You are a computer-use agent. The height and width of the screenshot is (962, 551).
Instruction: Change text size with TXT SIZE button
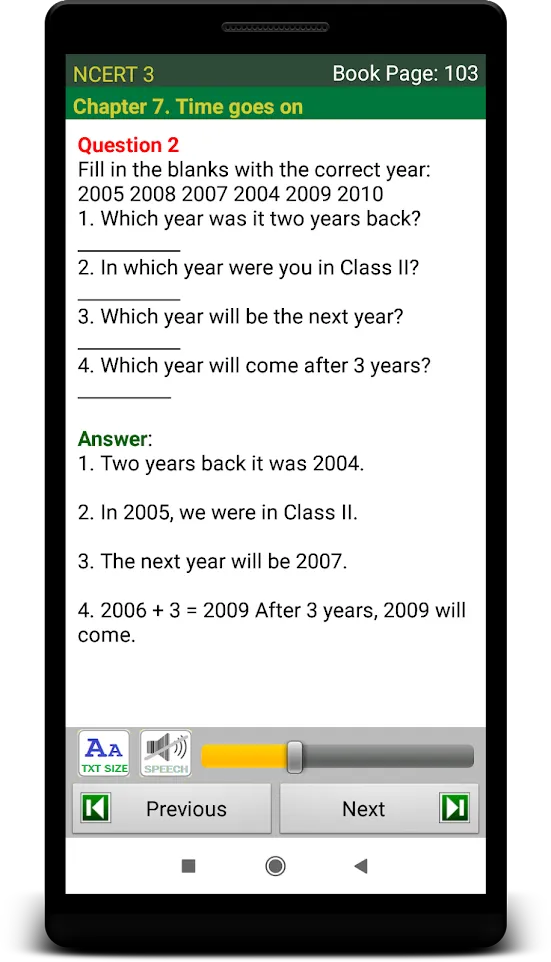coord(104,753)
